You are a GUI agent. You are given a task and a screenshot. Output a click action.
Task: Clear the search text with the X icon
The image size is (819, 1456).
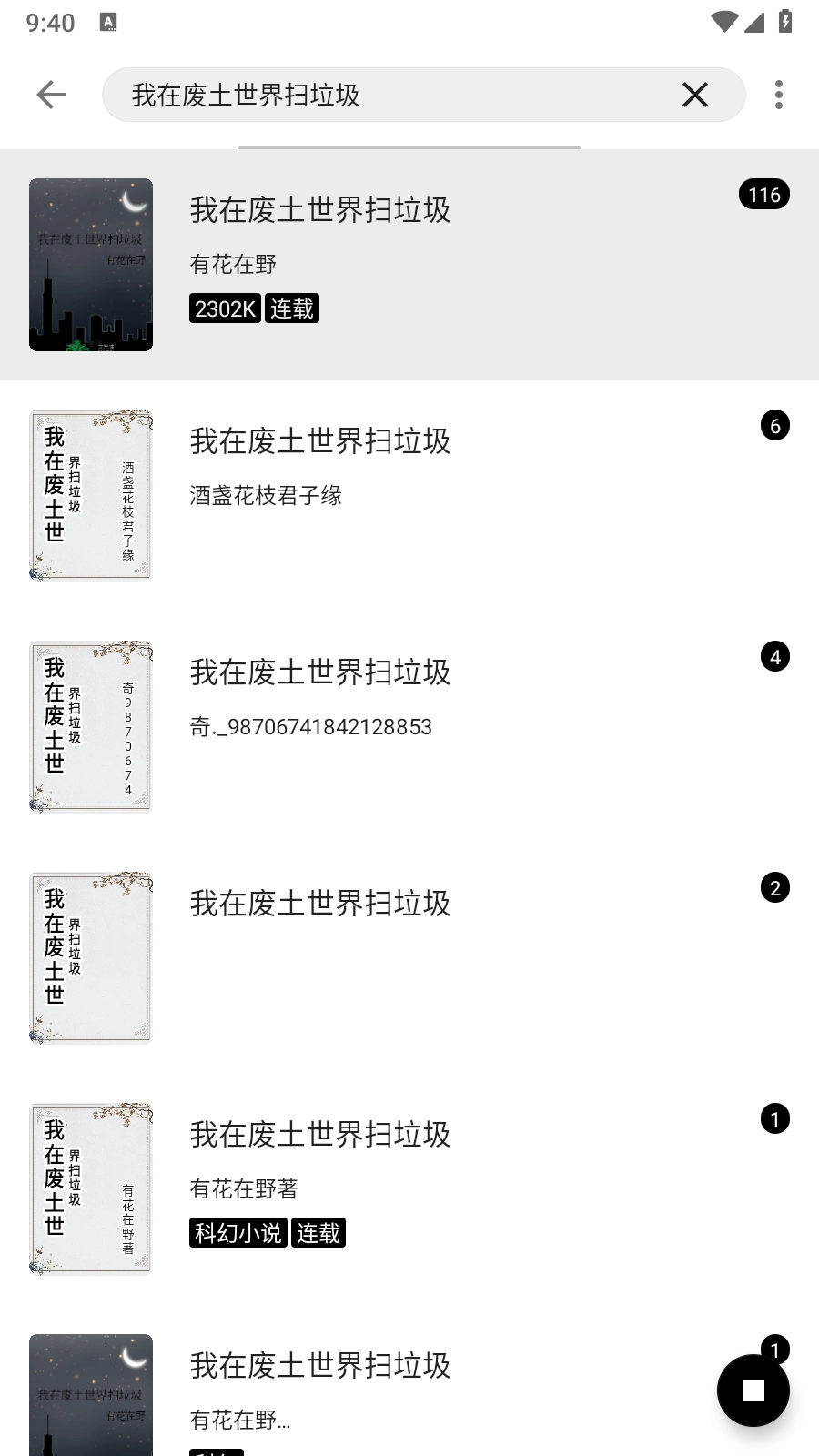coord(695,94)
